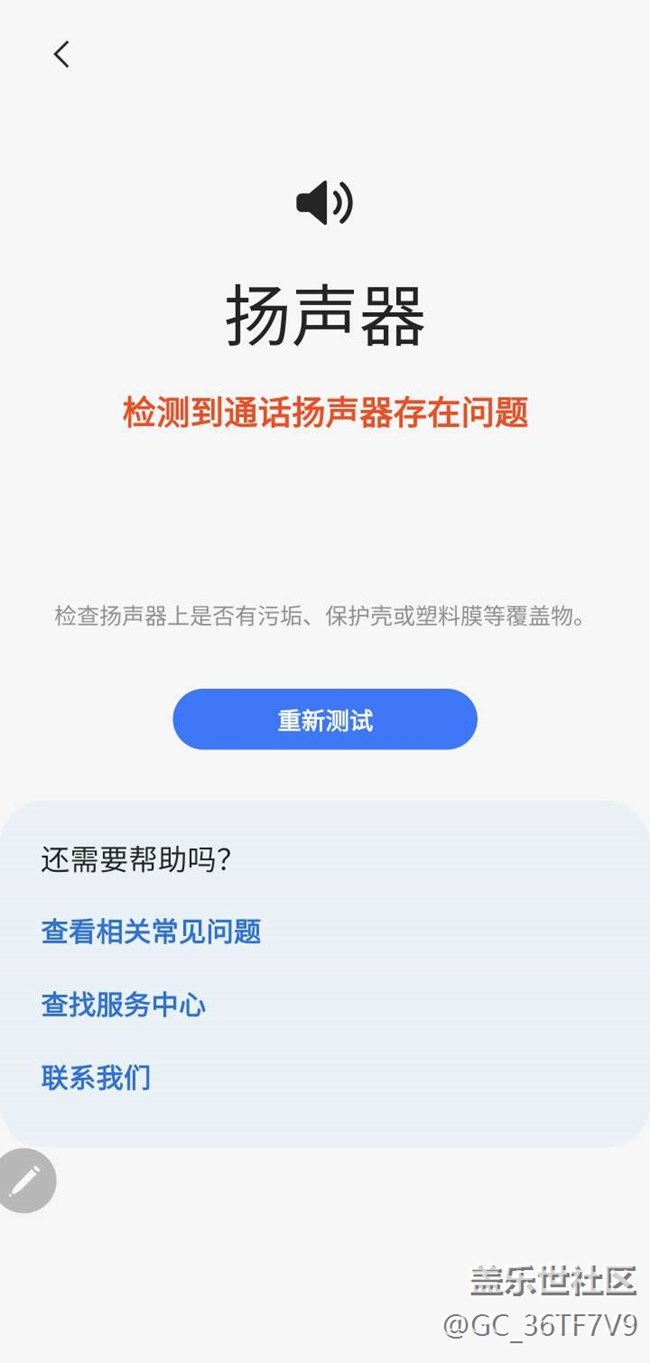This screenshot has width=650, height=1363.
Task: Tap 联系我们 to contact support
Action: 96,1078
